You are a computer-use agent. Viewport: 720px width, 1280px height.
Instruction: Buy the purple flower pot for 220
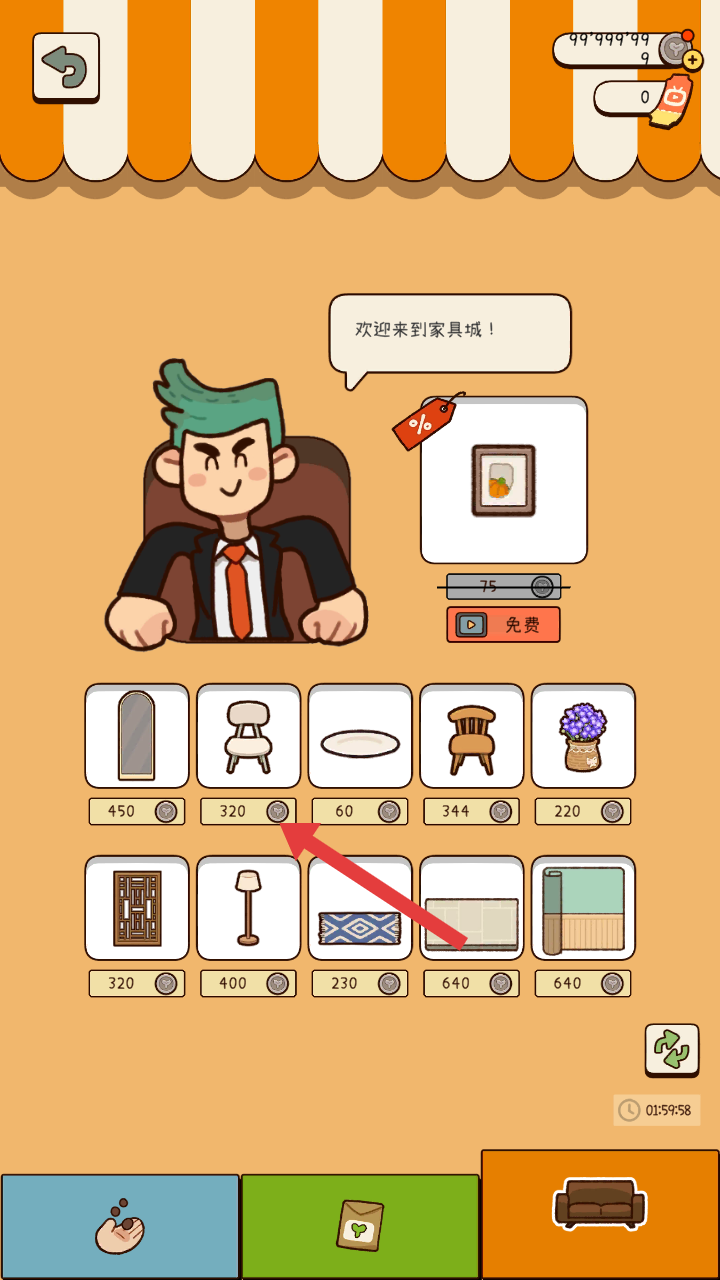pyautogui.click(x=583, y=736)
